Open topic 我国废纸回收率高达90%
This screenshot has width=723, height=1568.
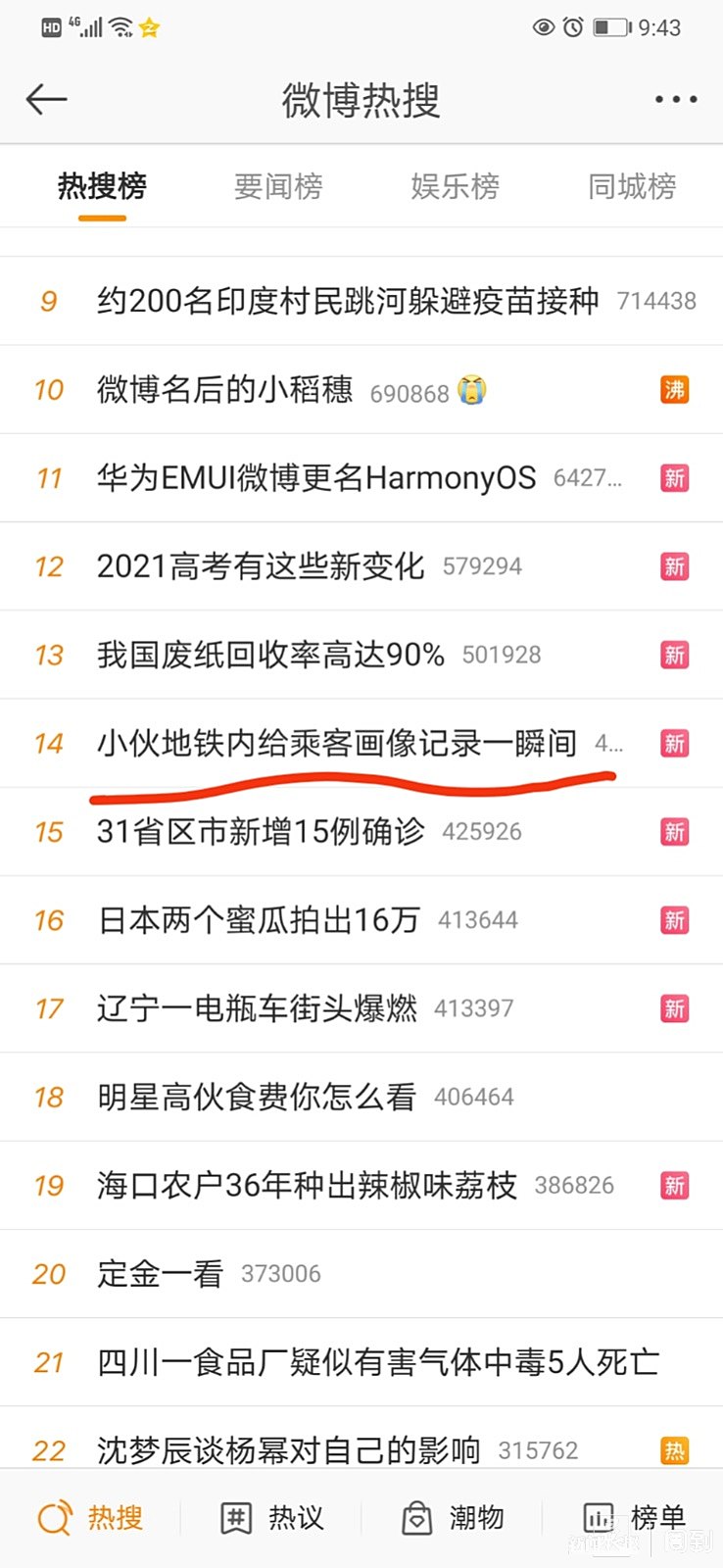270,655
